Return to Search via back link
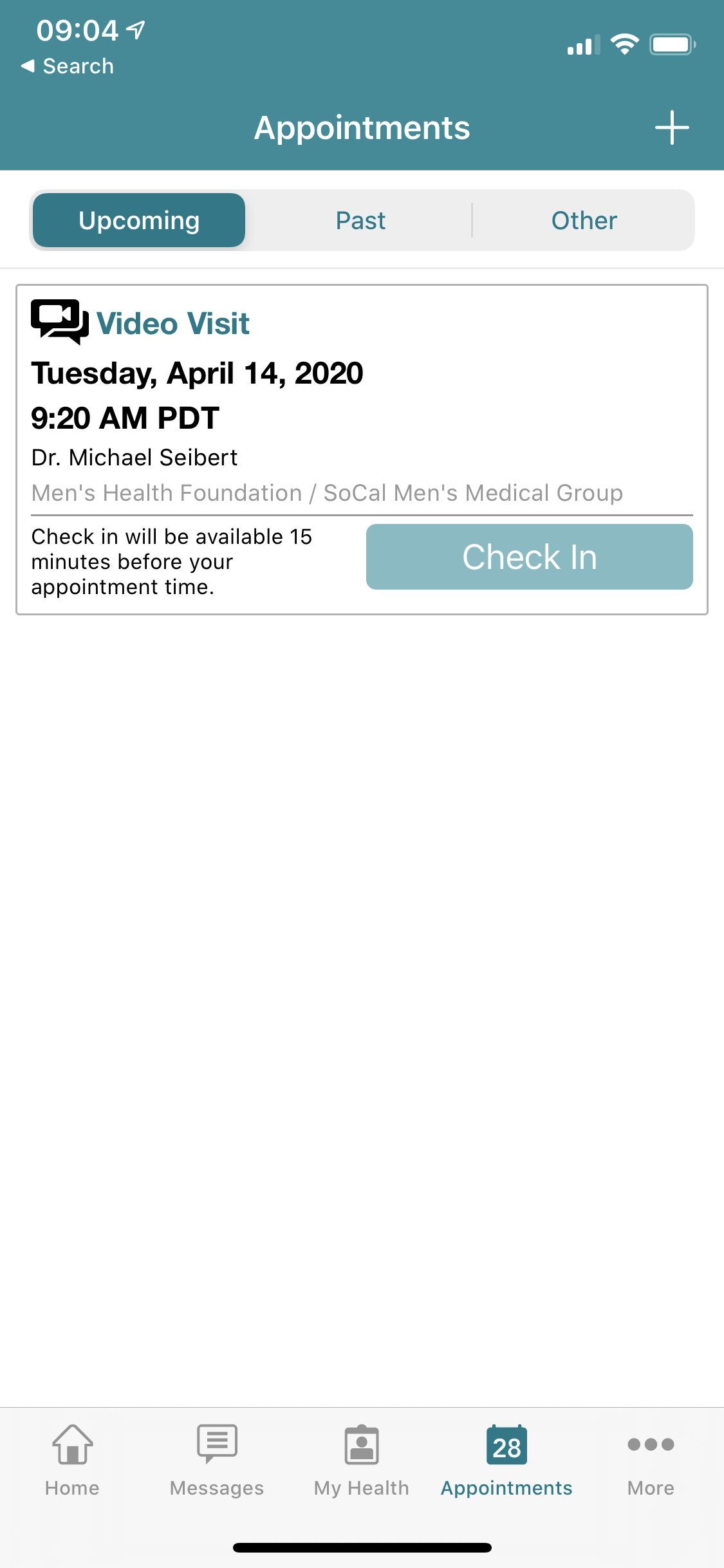The height and width of the screenshot is (1568, 724). tap(68, 66)
